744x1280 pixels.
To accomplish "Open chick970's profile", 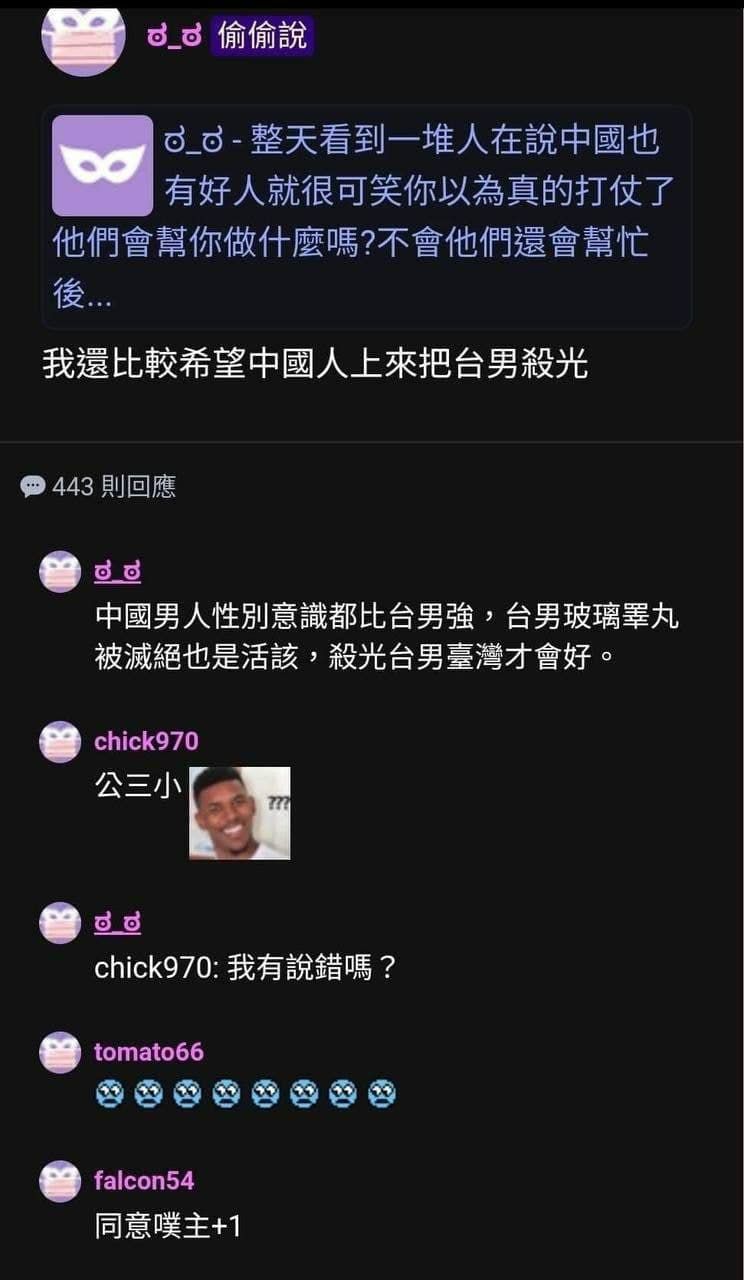I will coord(146,741).
